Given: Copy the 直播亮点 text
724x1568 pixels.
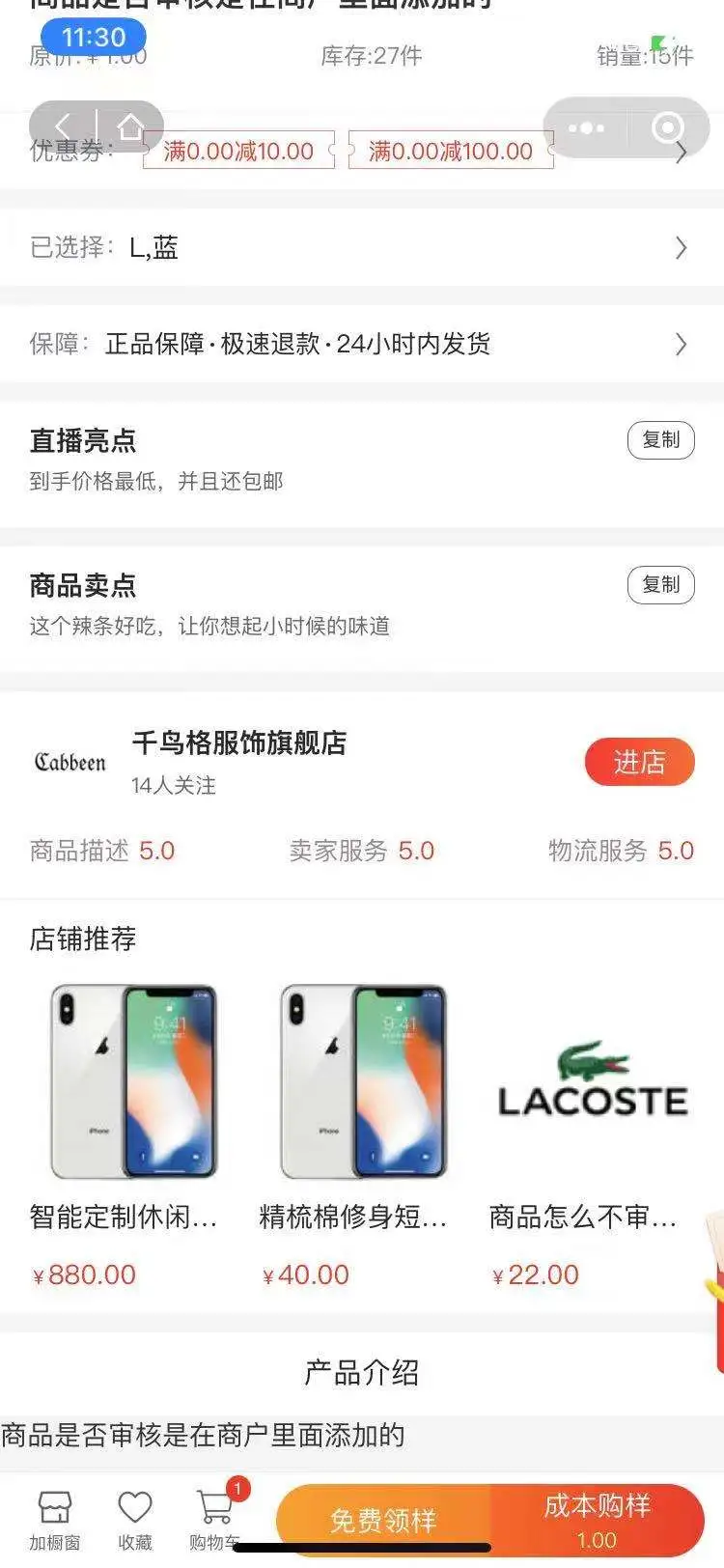Looking at the screenshot, I should [660, 440].
